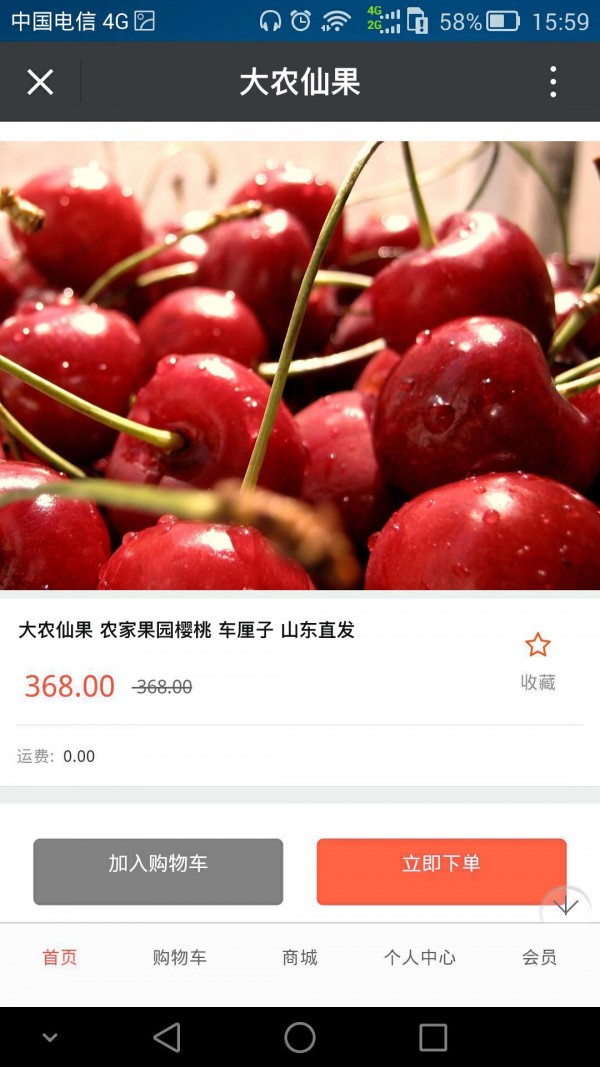600x1067 pixels.
Task: Close the 大农仙果 page
Action: pyautogui.click(x=40, y=82)
